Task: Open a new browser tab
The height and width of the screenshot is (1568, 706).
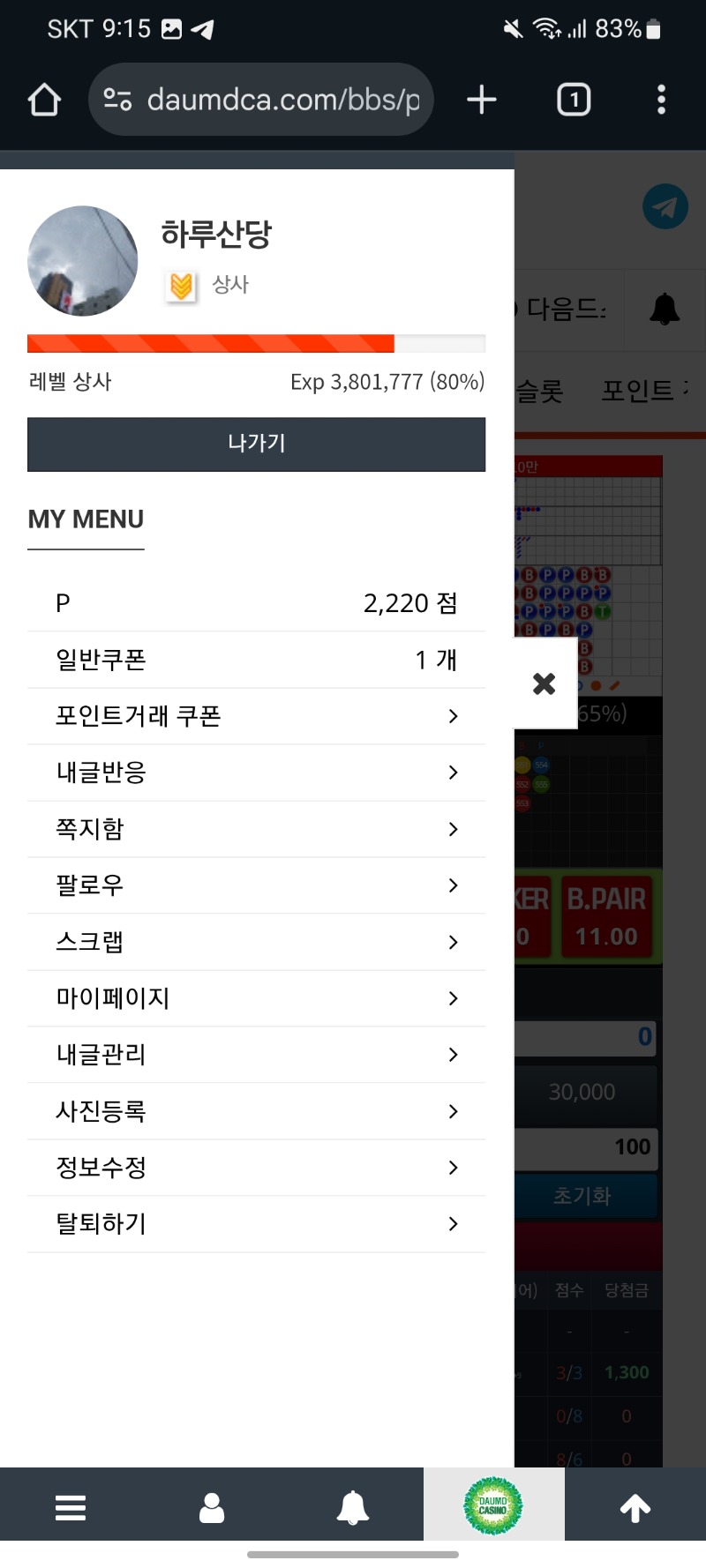Action: pos(482,100)
